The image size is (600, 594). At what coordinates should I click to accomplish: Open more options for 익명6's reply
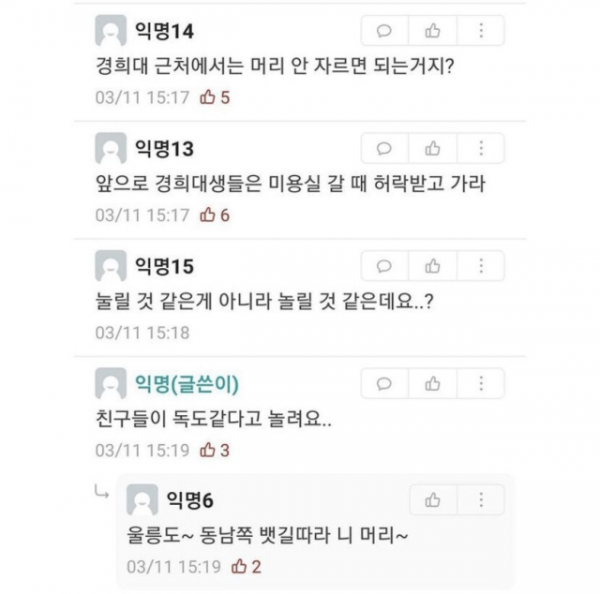click(481, 500)
